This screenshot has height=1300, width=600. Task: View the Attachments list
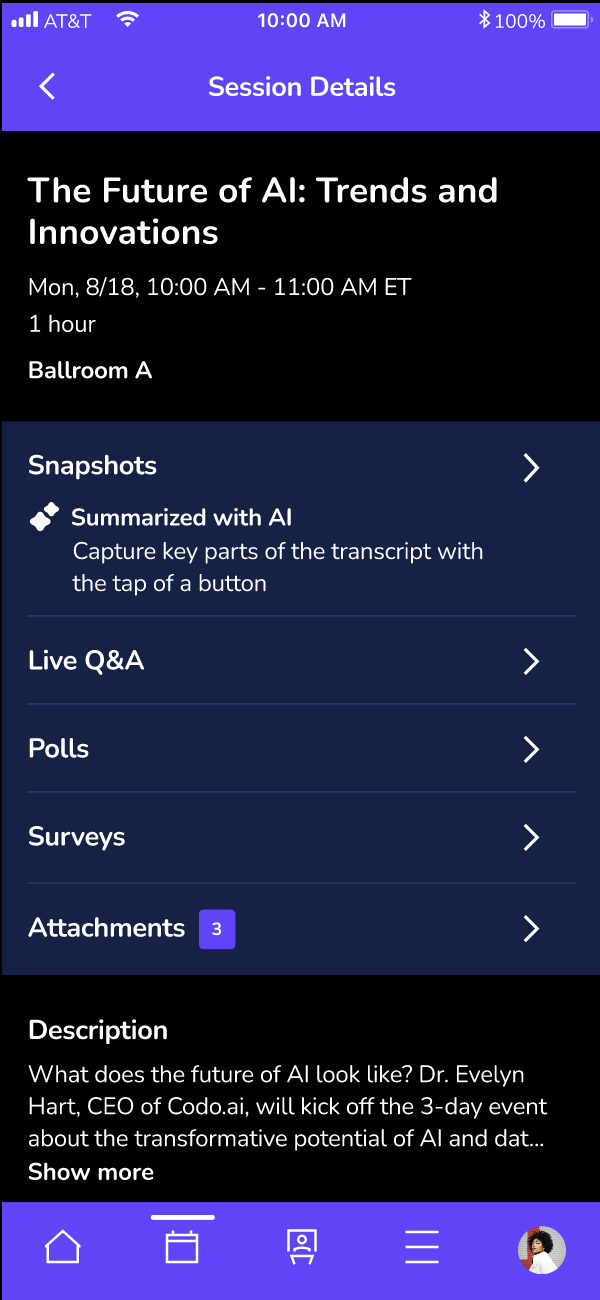click(301, 929)
